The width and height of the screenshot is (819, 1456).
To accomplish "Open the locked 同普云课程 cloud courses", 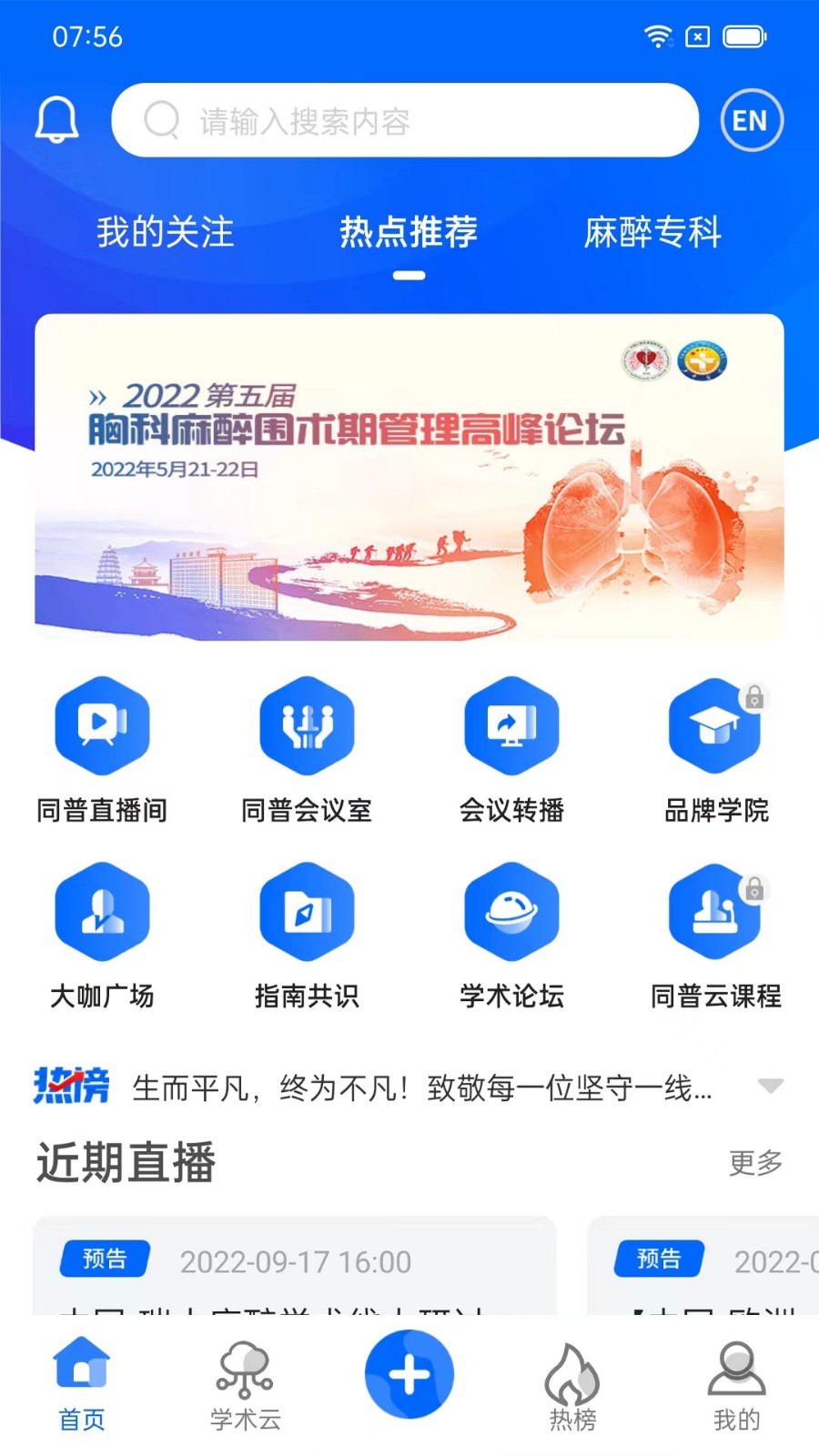I will pos(715,915).
